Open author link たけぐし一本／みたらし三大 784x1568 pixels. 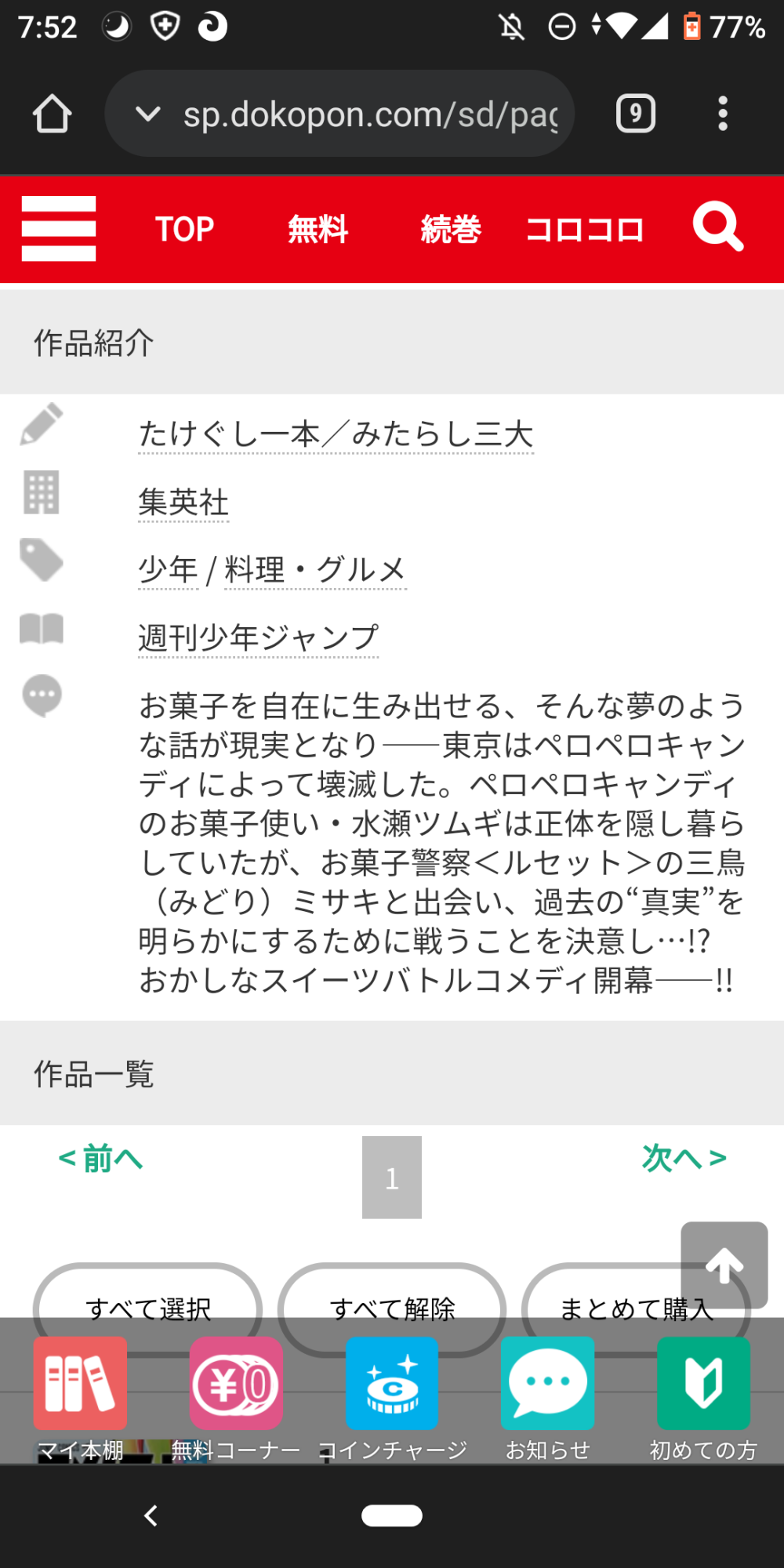click(336, 434)
